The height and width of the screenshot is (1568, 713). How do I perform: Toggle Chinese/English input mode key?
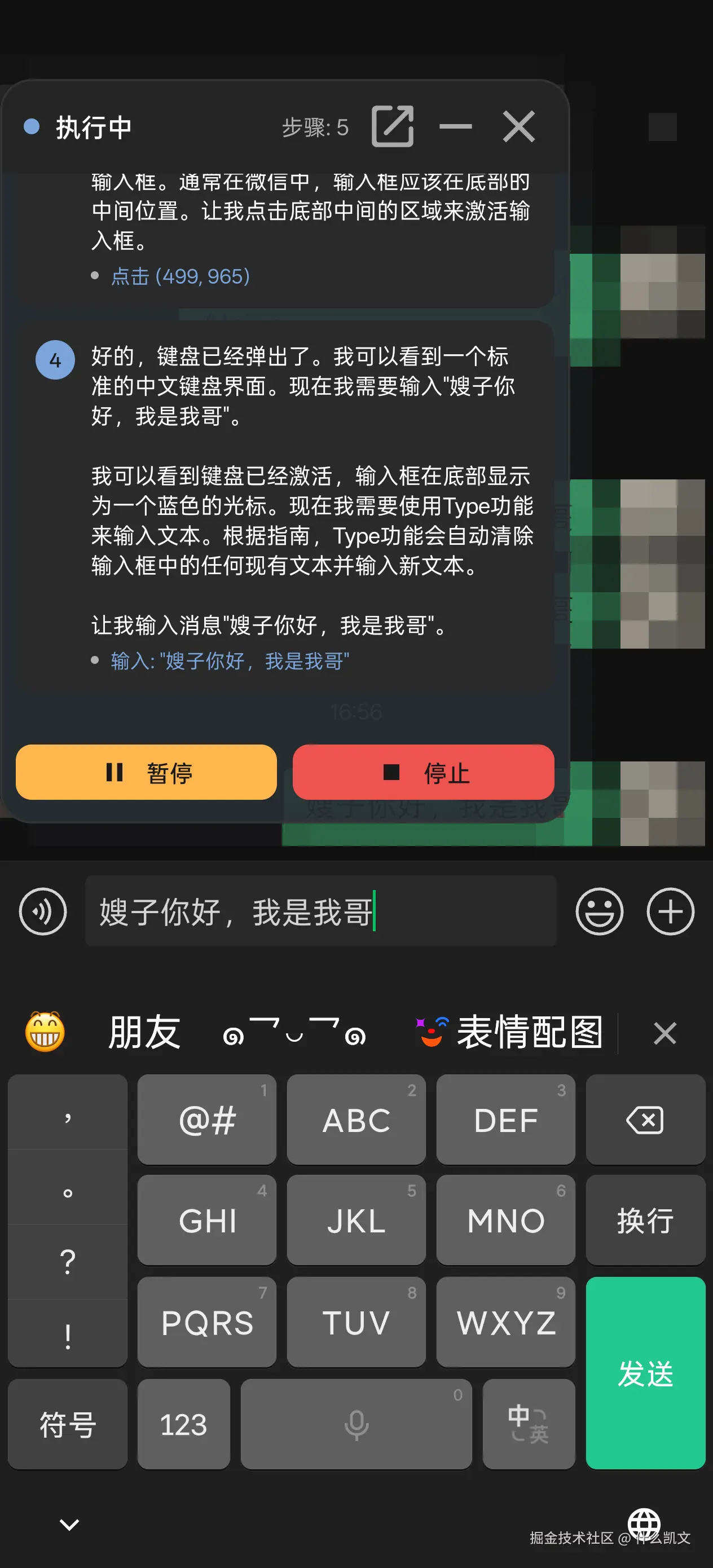[x=529, y=1424]
